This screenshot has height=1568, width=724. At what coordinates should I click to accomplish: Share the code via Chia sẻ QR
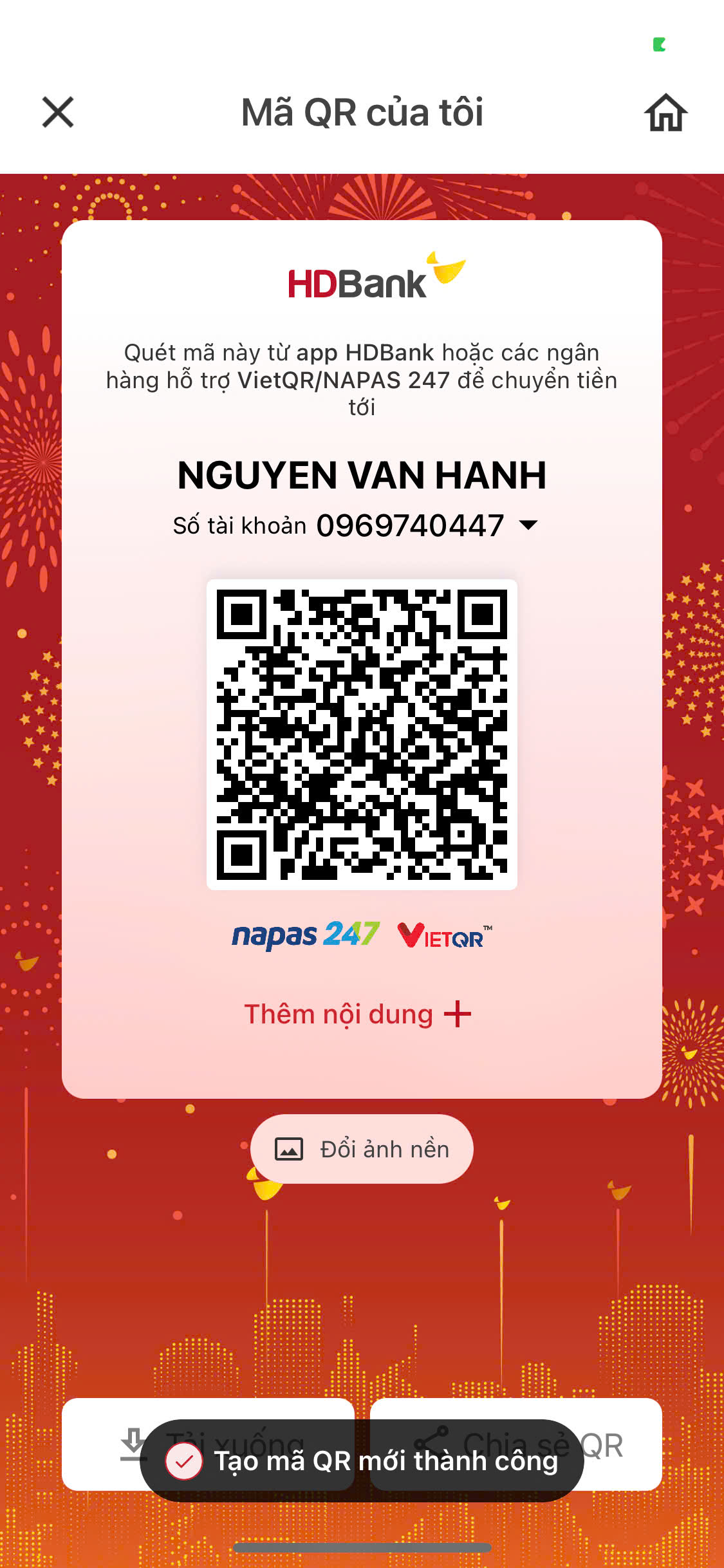point(516,1444)
